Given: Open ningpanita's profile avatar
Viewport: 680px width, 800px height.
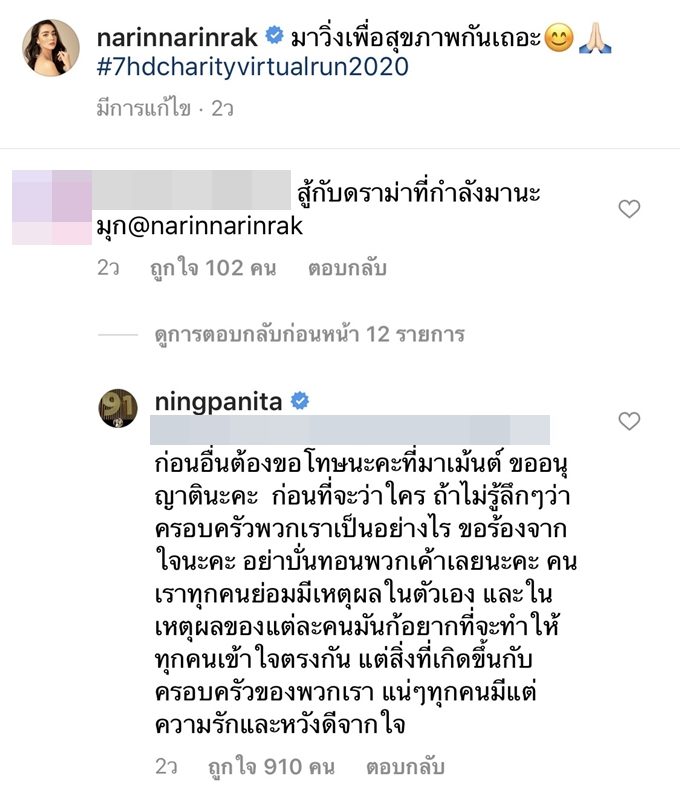Looking at the screenshot, I should pos(117,407).
